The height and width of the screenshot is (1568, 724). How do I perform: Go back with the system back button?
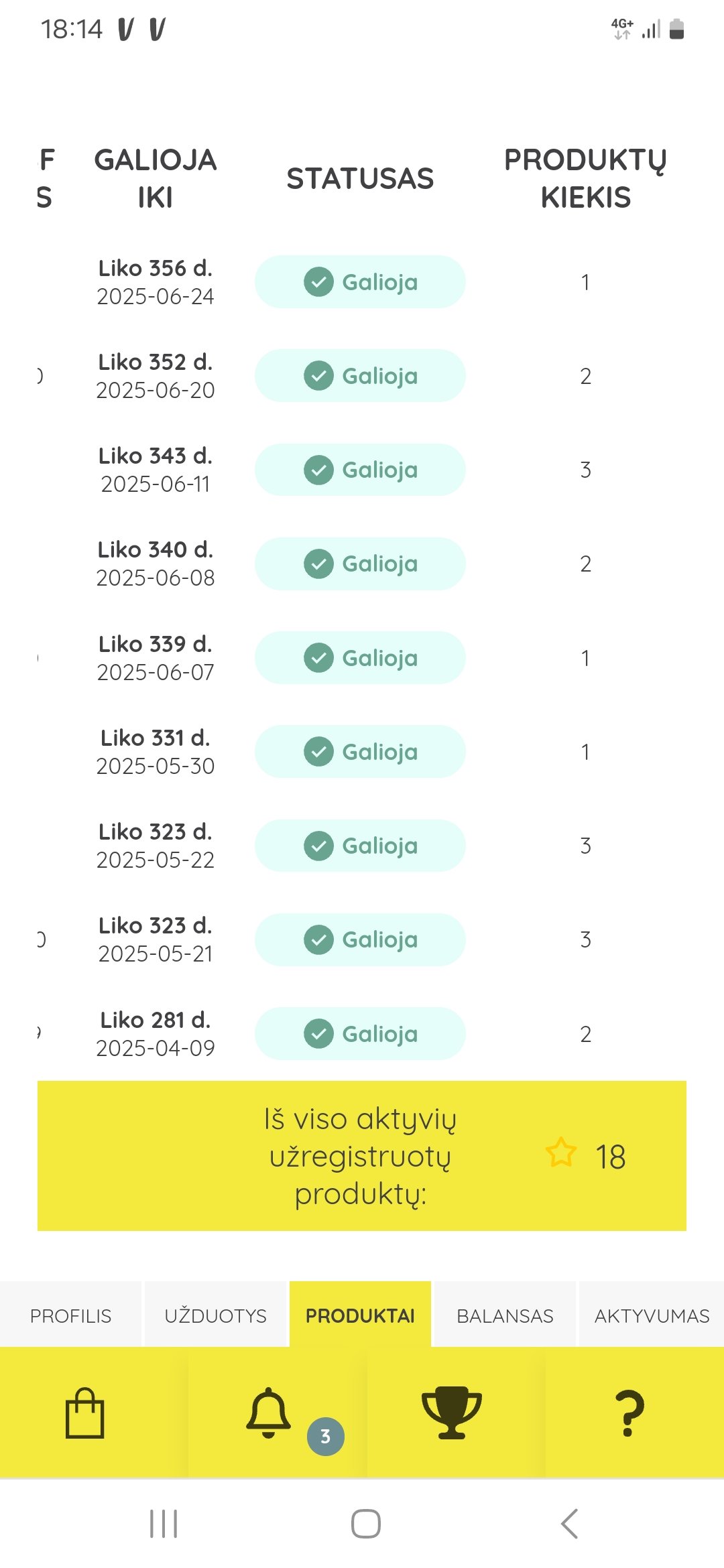(569, 1524)
